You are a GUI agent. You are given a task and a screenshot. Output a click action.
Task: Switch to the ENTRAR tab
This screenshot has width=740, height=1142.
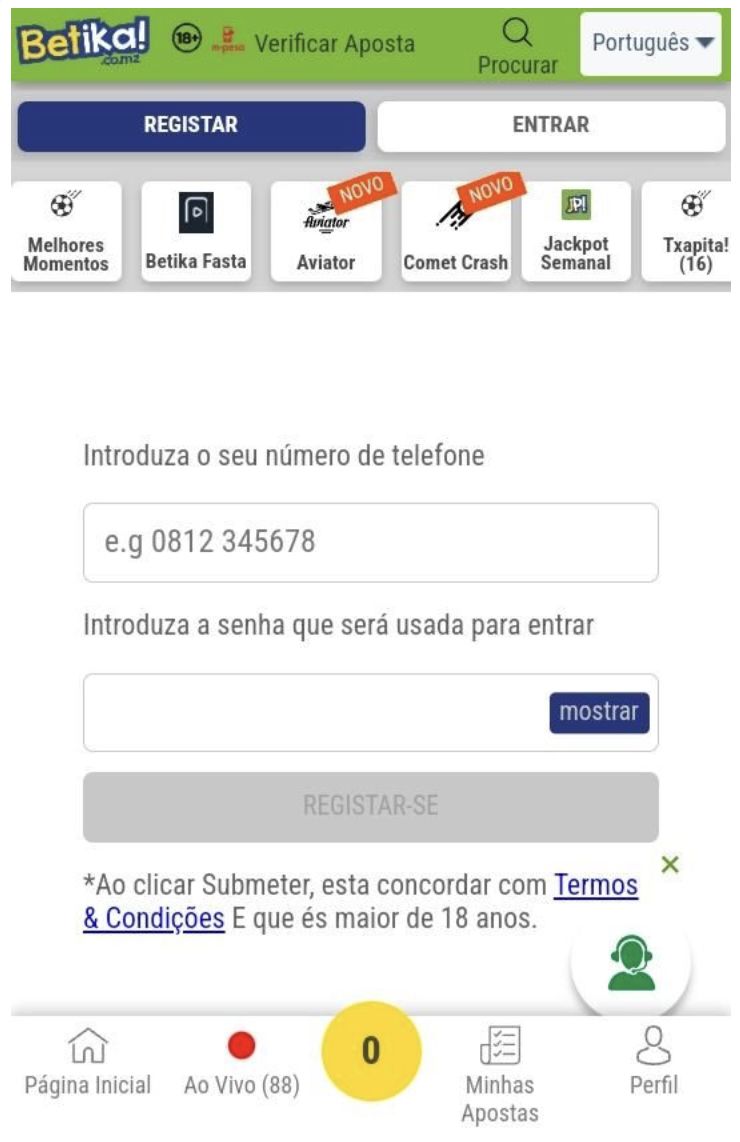click(551, 126)
